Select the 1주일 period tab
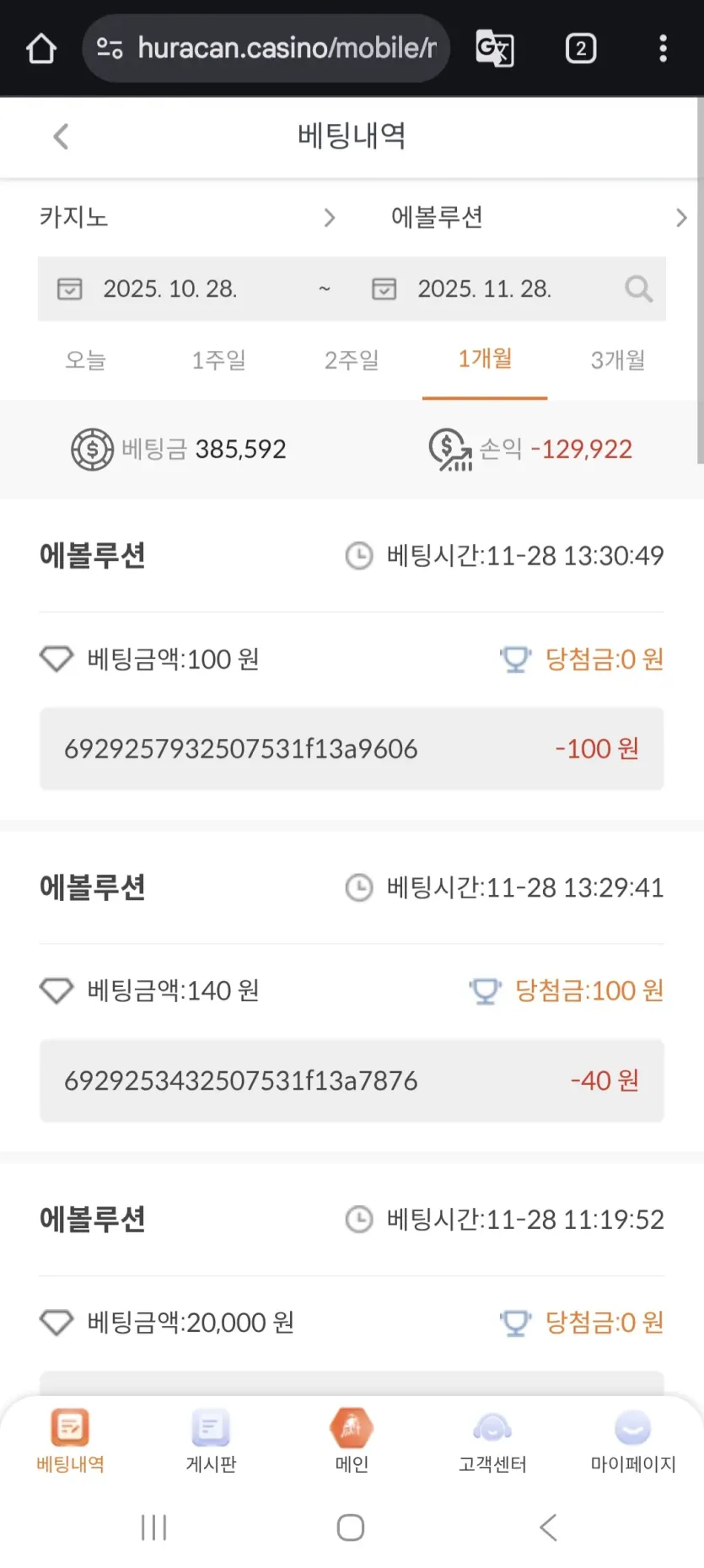Viewport: 704px width, 1568px height. pos(218,360)
